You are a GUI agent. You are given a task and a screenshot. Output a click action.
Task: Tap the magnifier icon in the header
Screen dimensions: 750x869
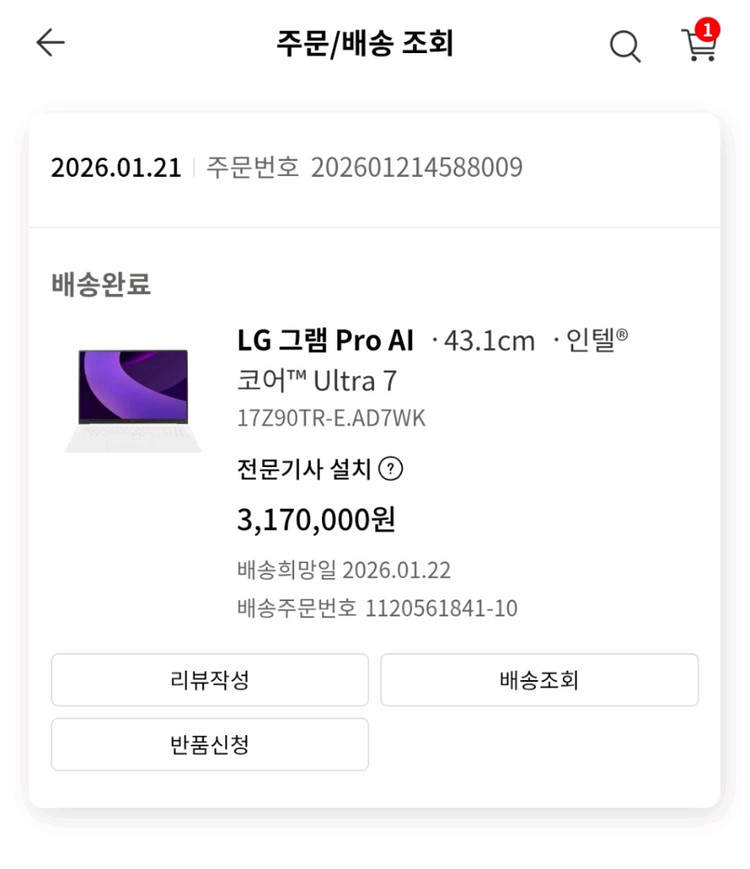coord(625,45)
